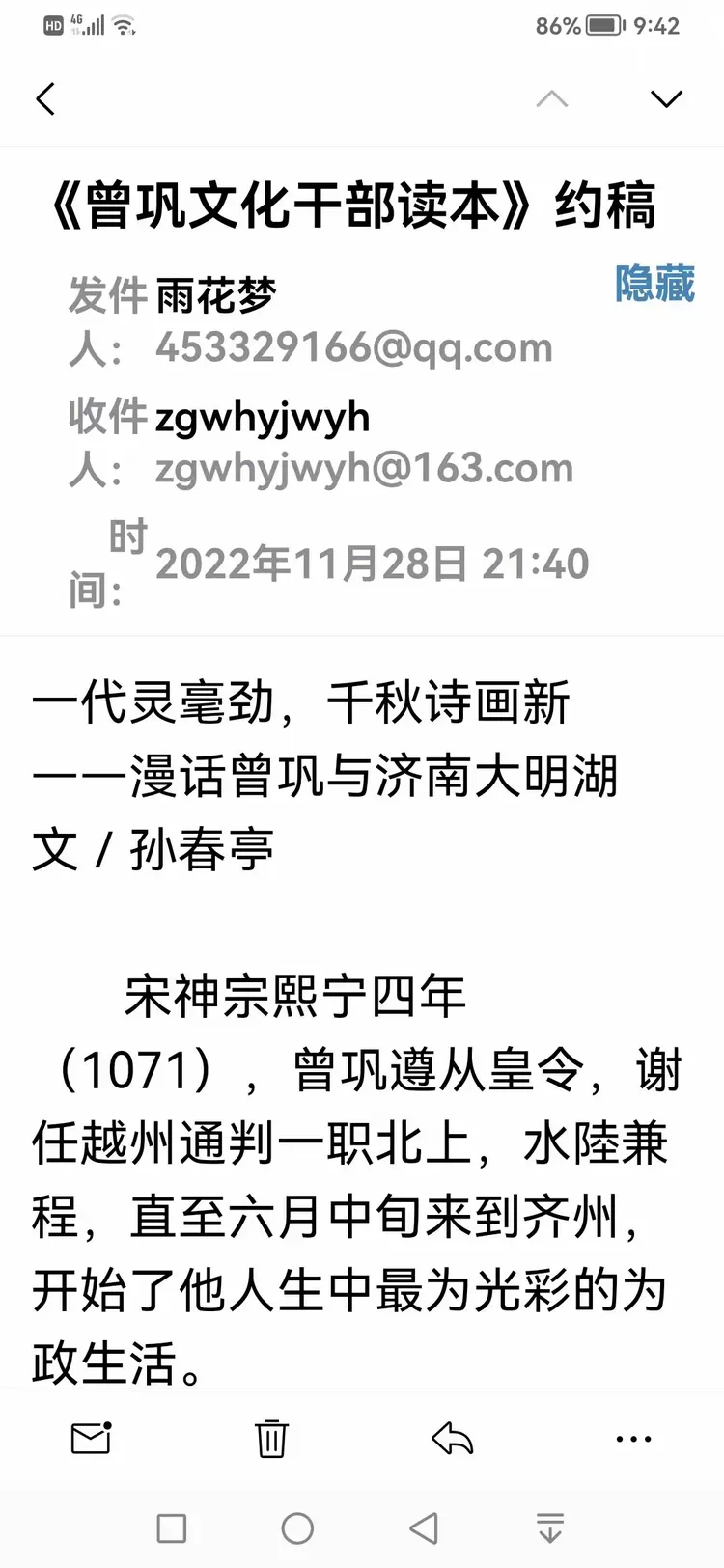Open the more options menu
This screenshot has height=1568, width=724.
(633, 1439)
